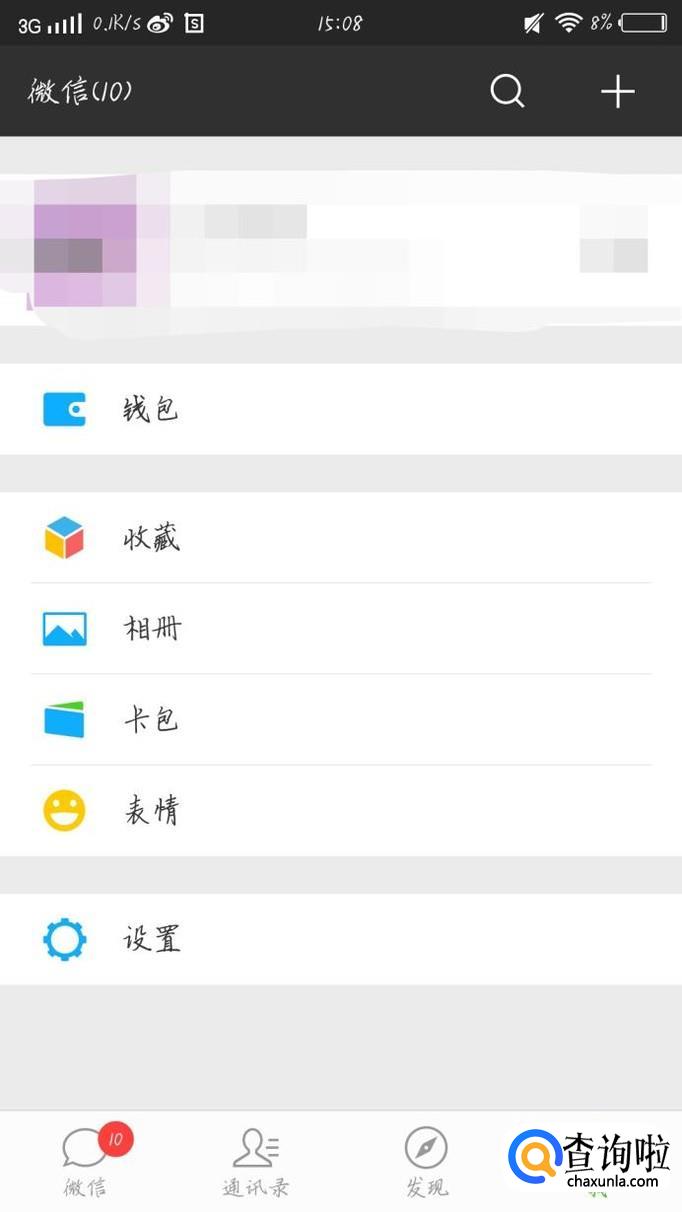The height and width of the screenshot is (1212, 682).
Task: Open 设置 (Settings)
Action: pyautogui.click(x=340, y=939)
